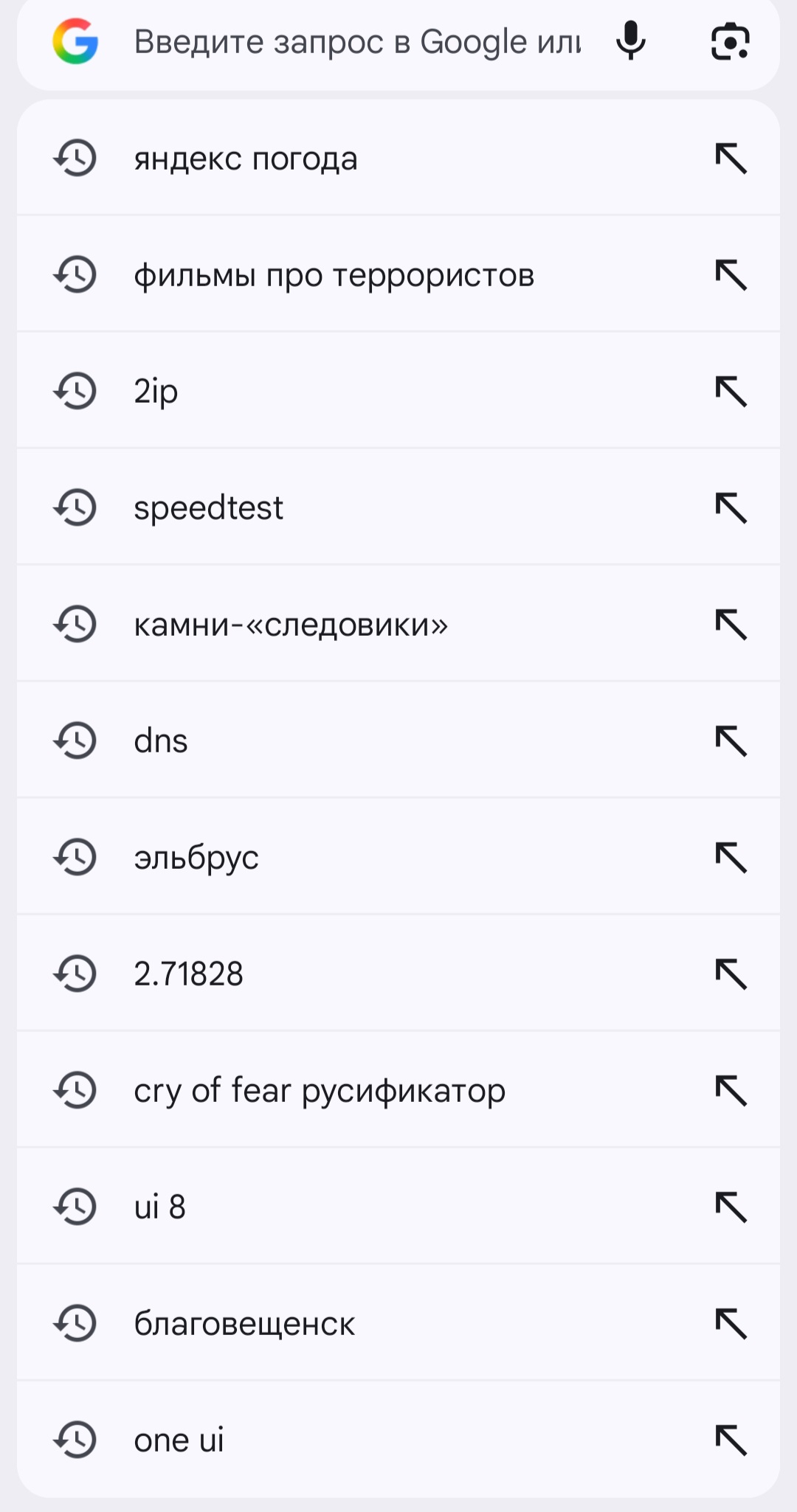Fill search box with эльбрус using its arrow
The height and width of the screenshot is (1512, 797).
tap(731, 857)
